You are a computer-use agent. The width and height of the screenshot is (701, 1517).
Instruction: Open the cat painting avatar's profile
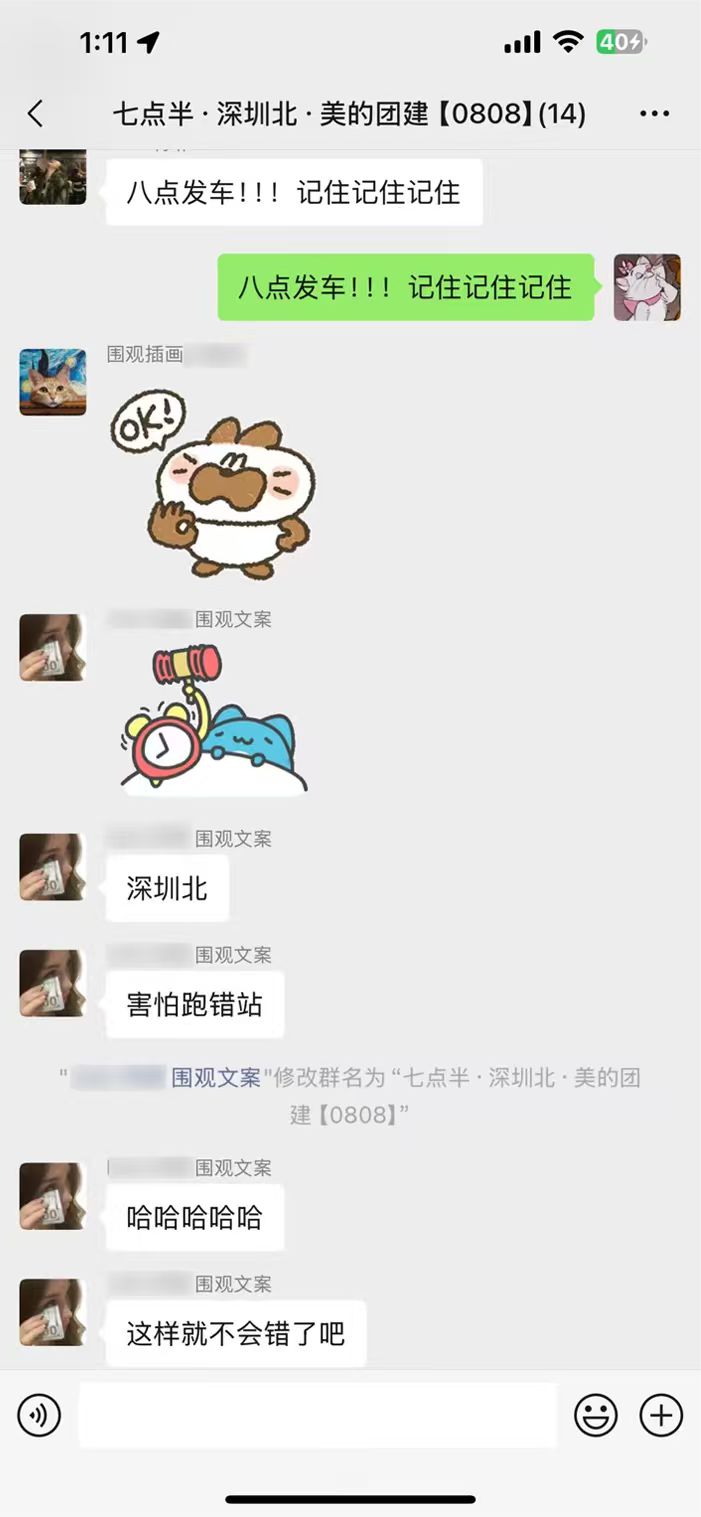[x=53, y=382]
